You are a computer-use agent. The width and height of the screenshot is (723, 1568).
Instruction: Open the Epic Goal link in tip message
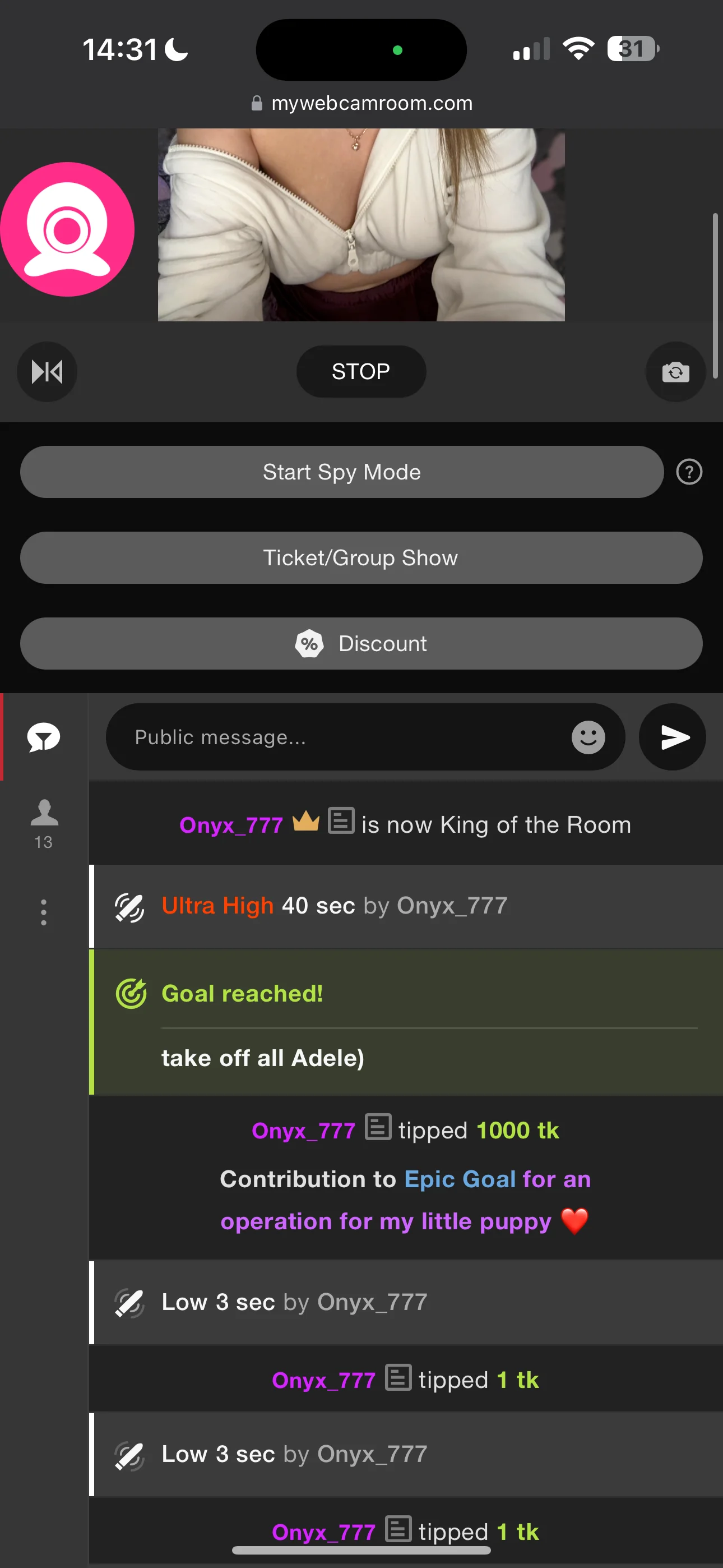[462, 1179]
